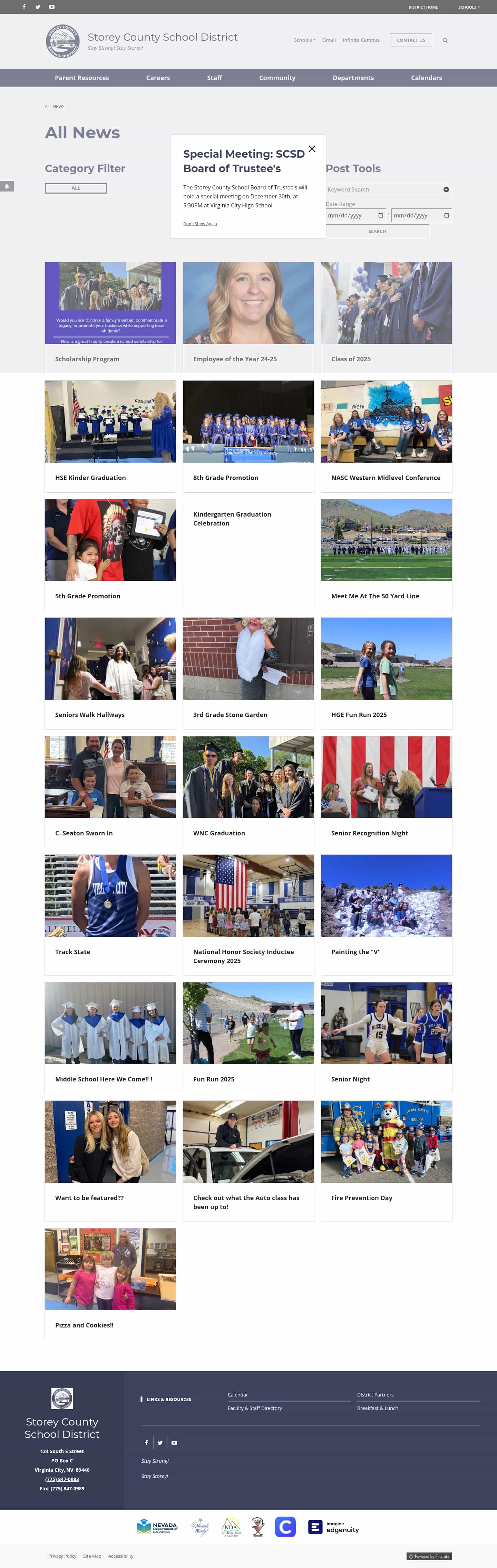497x1568 pixels.
Task: Focus the Keyword Search field
Action: point(384,189)
